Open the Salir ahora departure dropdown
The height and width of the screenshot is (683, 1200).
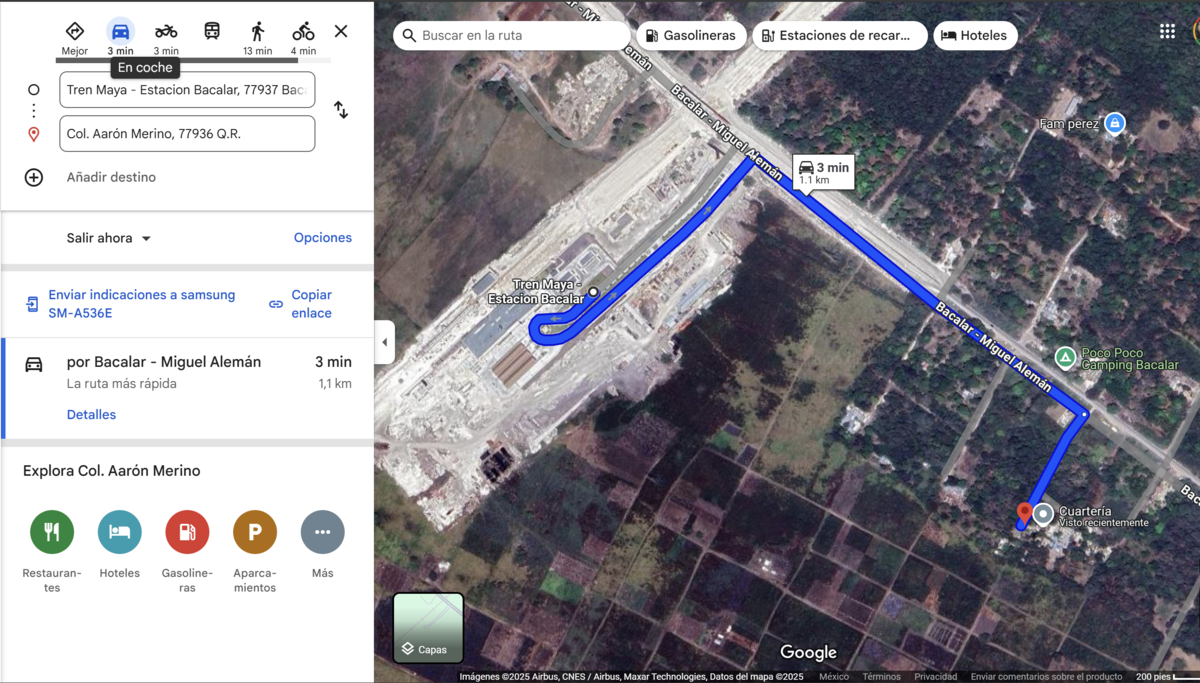coord(109,238)
